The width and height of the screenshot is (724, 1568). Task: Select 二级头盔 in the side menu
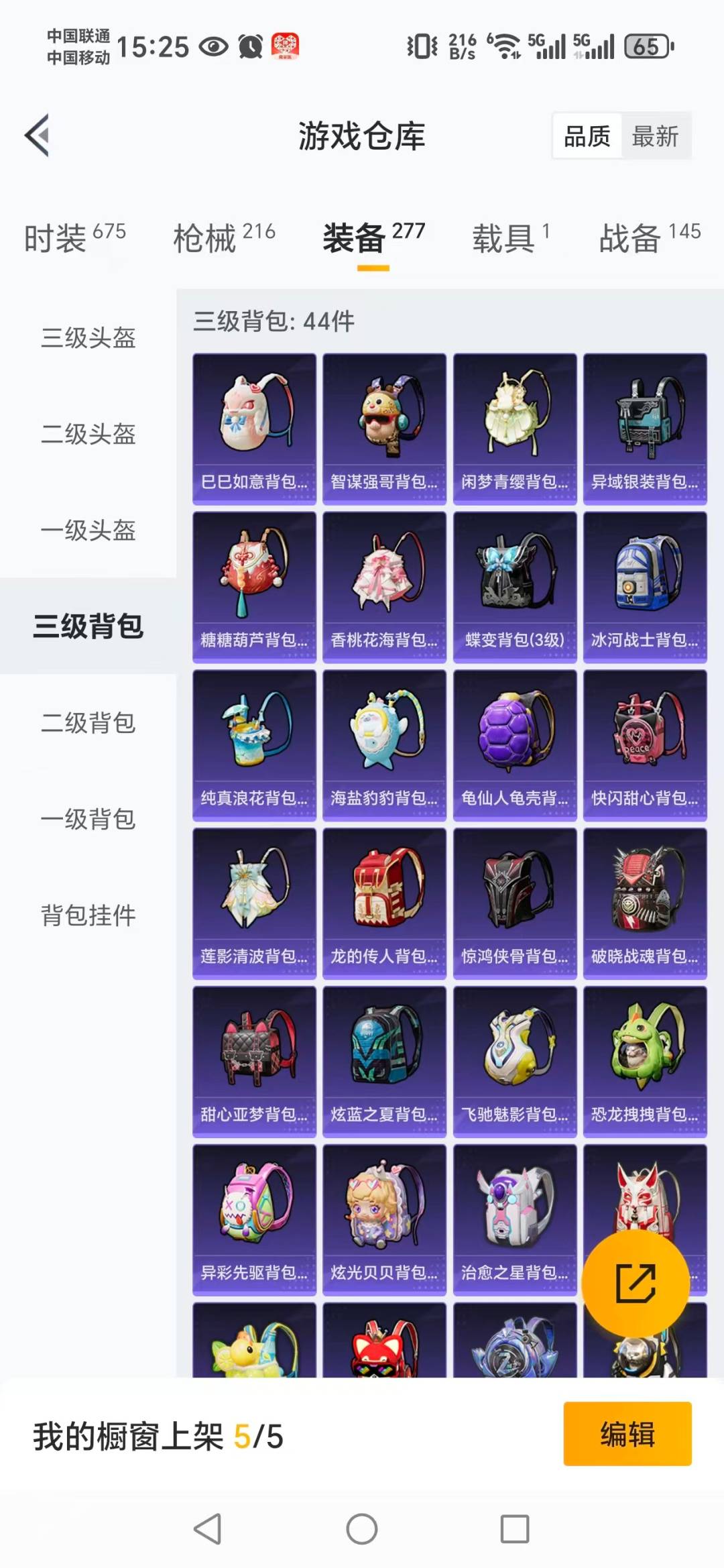coord(88,434)
